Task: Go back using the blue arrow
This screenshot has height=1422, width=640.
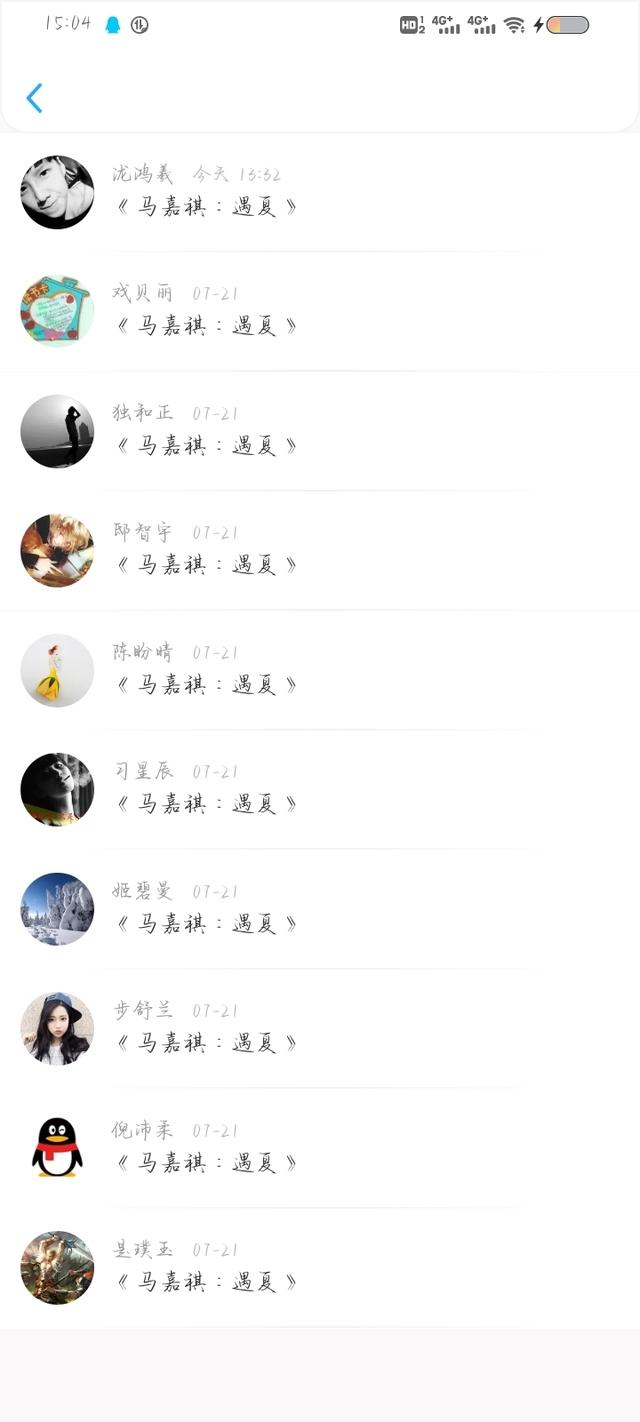Action: pyautogui.click(x=35, y=98)
